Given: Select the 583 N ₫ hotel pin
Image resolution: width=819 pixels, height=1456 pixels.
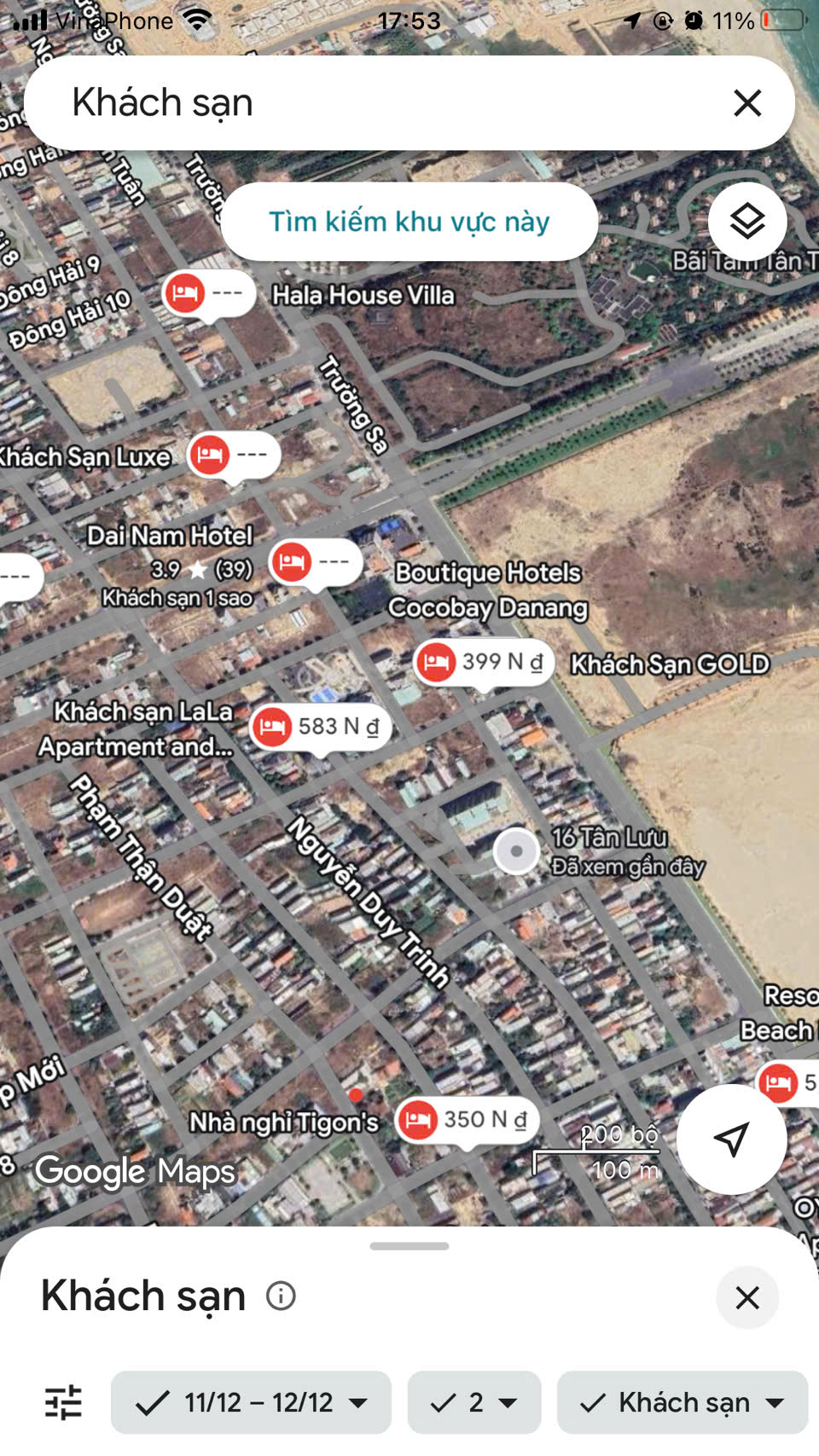Looking at the screenshot, I should coord(320,727).
